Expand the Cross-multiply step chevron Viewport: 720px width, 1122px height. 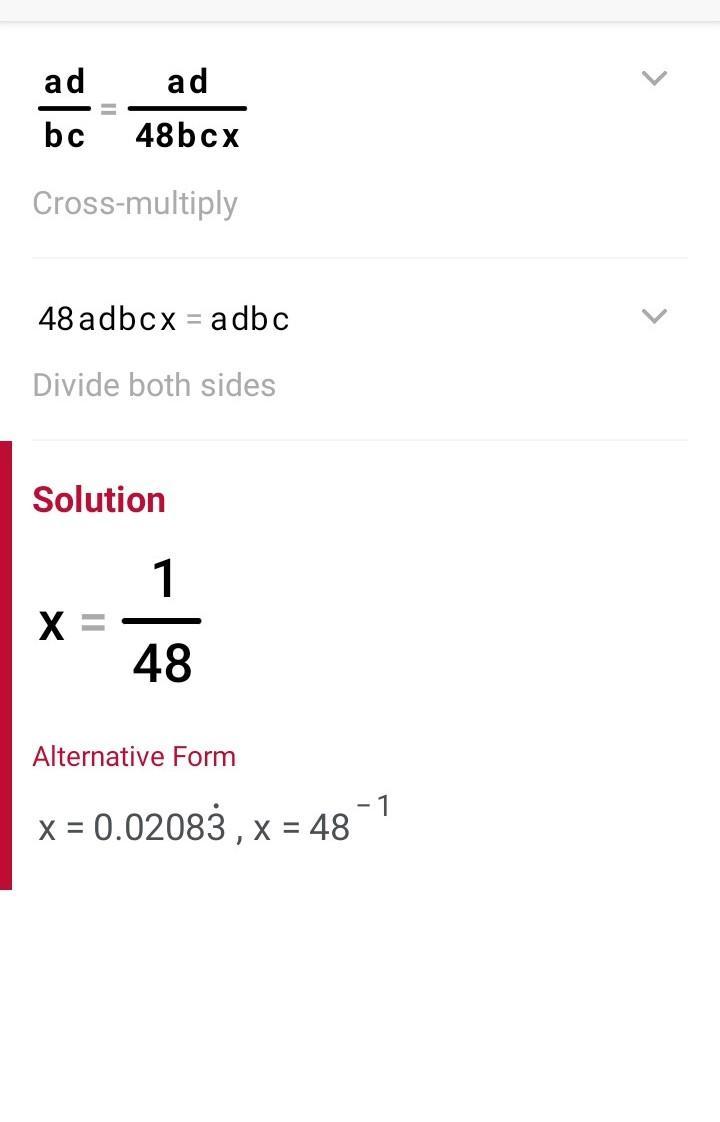654,78
